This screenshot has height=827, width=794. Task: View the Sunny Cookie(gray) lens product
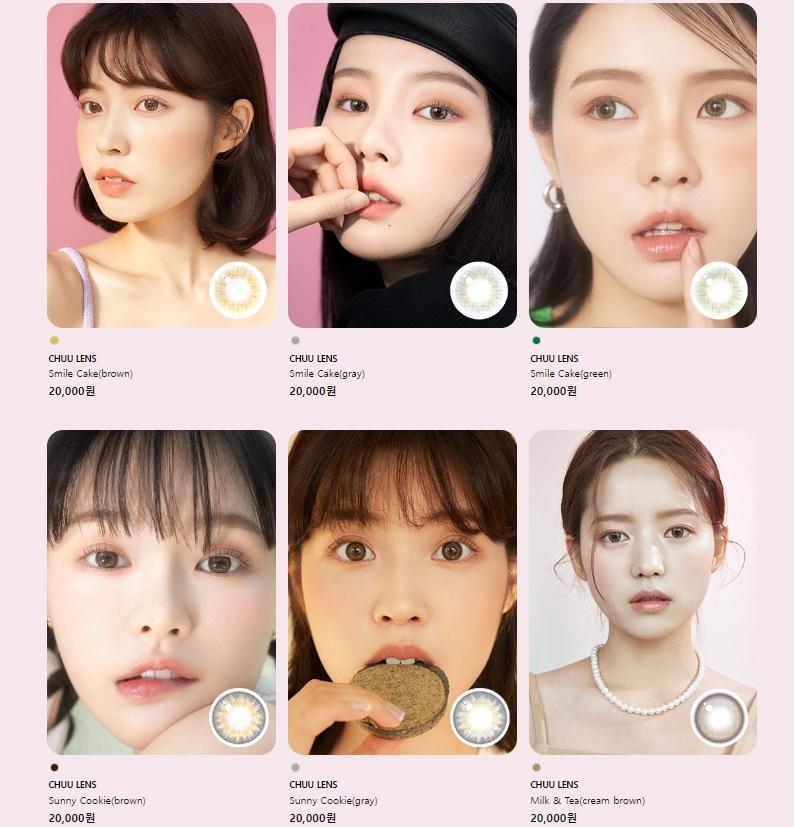coord(402,592)
